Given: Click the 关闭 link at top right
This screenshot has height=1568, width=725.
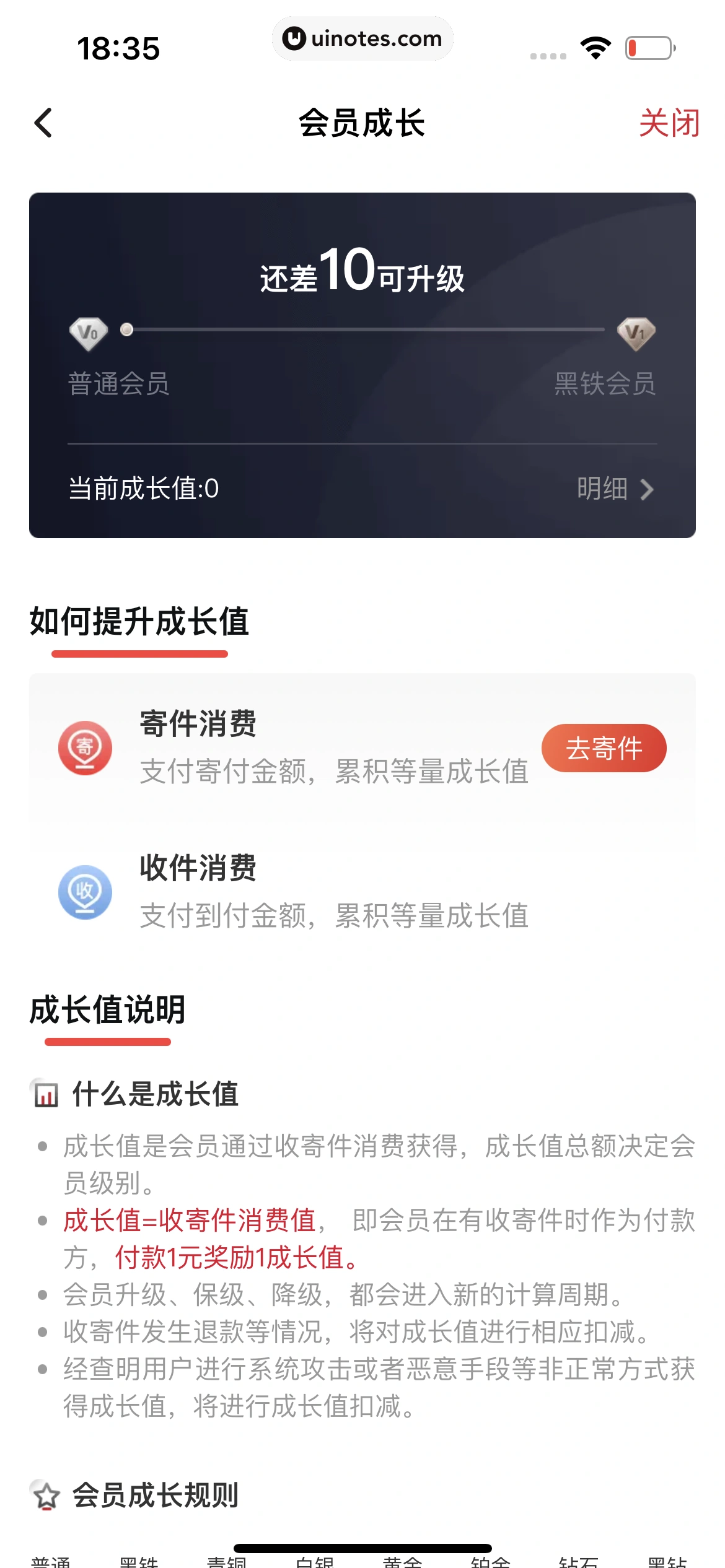Looking at the screenshot, I should [x=669, y=123].
